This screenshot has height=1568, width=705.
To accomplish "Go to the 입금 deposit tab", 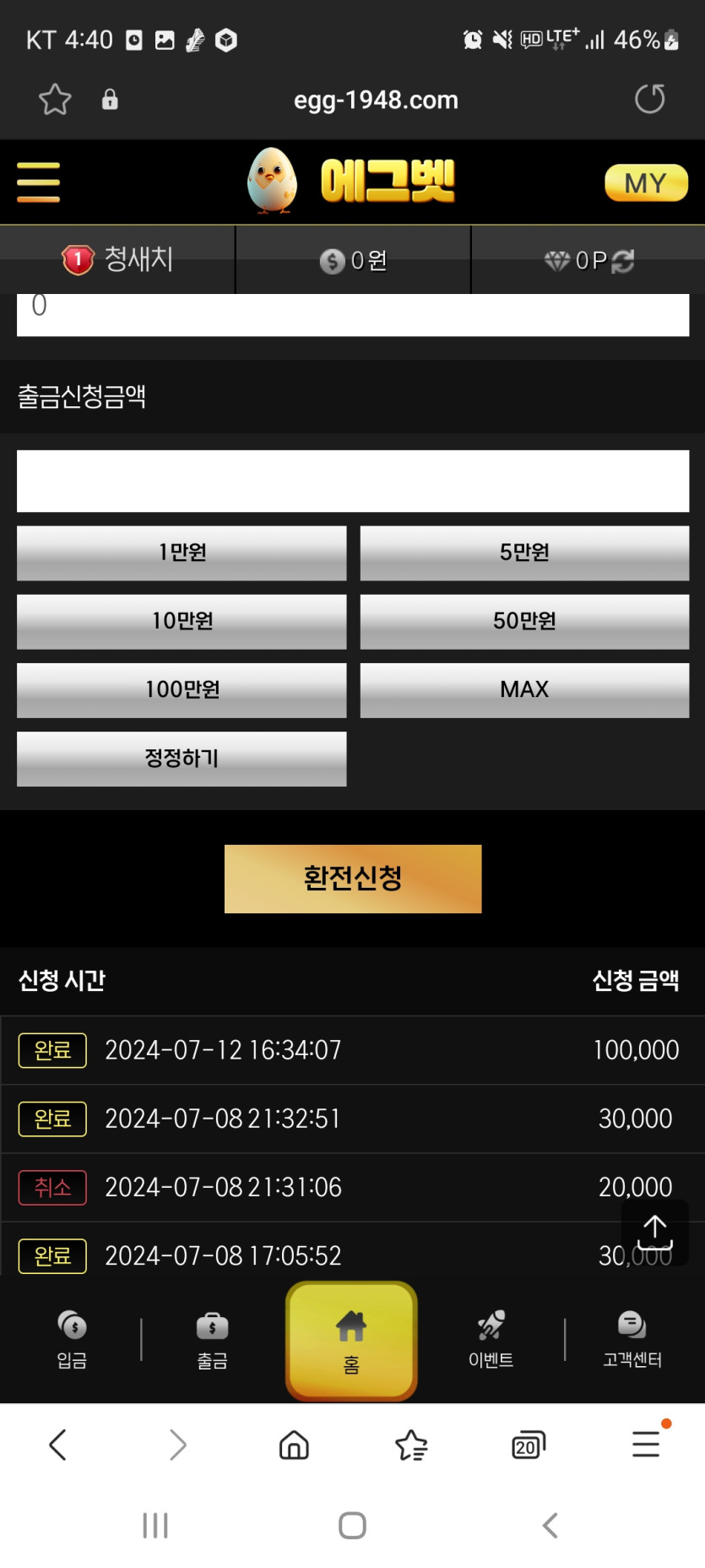I will pyautogui.click(x=73, y=1339).
